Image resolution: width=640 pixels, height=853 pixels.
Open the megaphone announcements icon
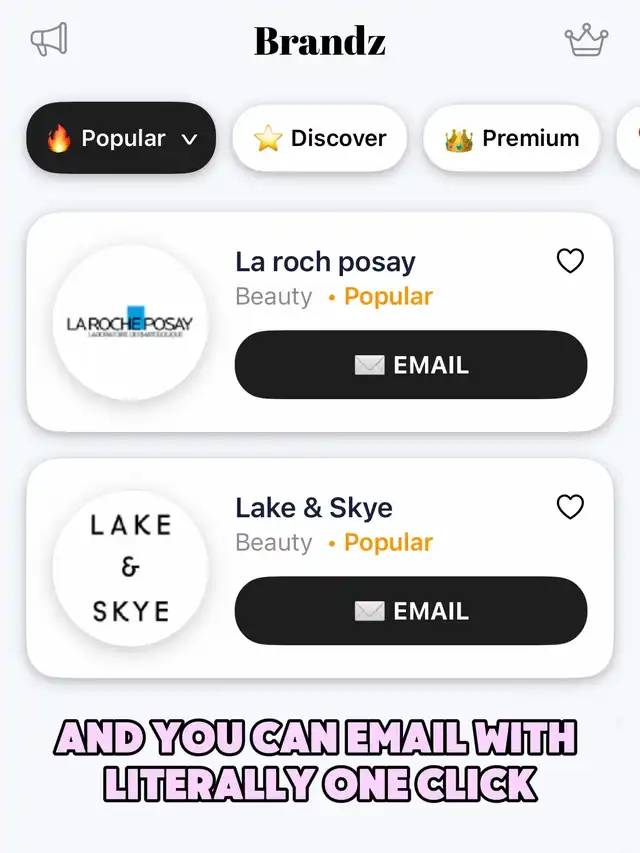pos(49,40)
